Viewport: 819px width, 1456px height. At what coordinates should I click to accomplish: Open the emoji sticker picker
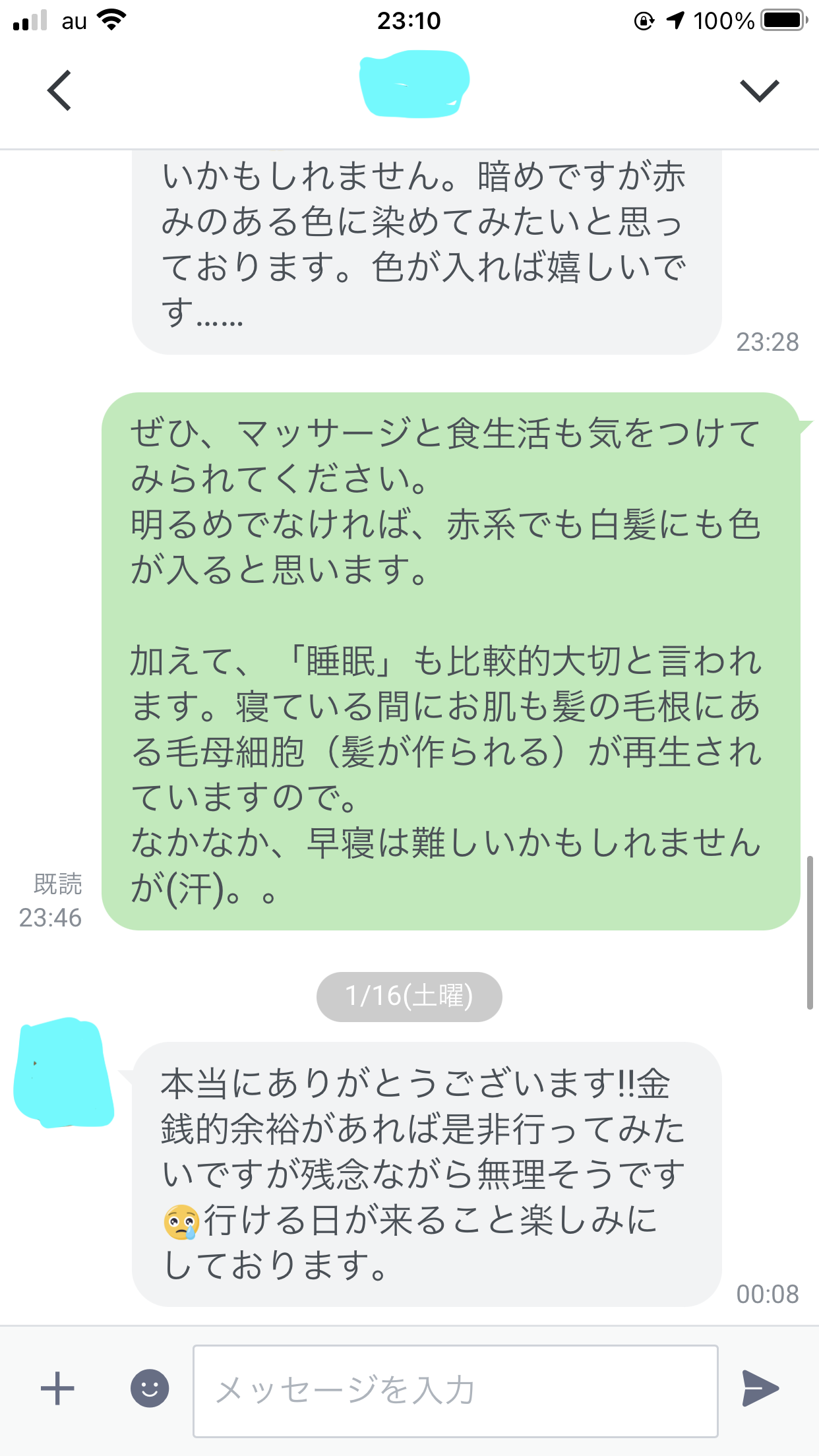[x=150, y=1389]
